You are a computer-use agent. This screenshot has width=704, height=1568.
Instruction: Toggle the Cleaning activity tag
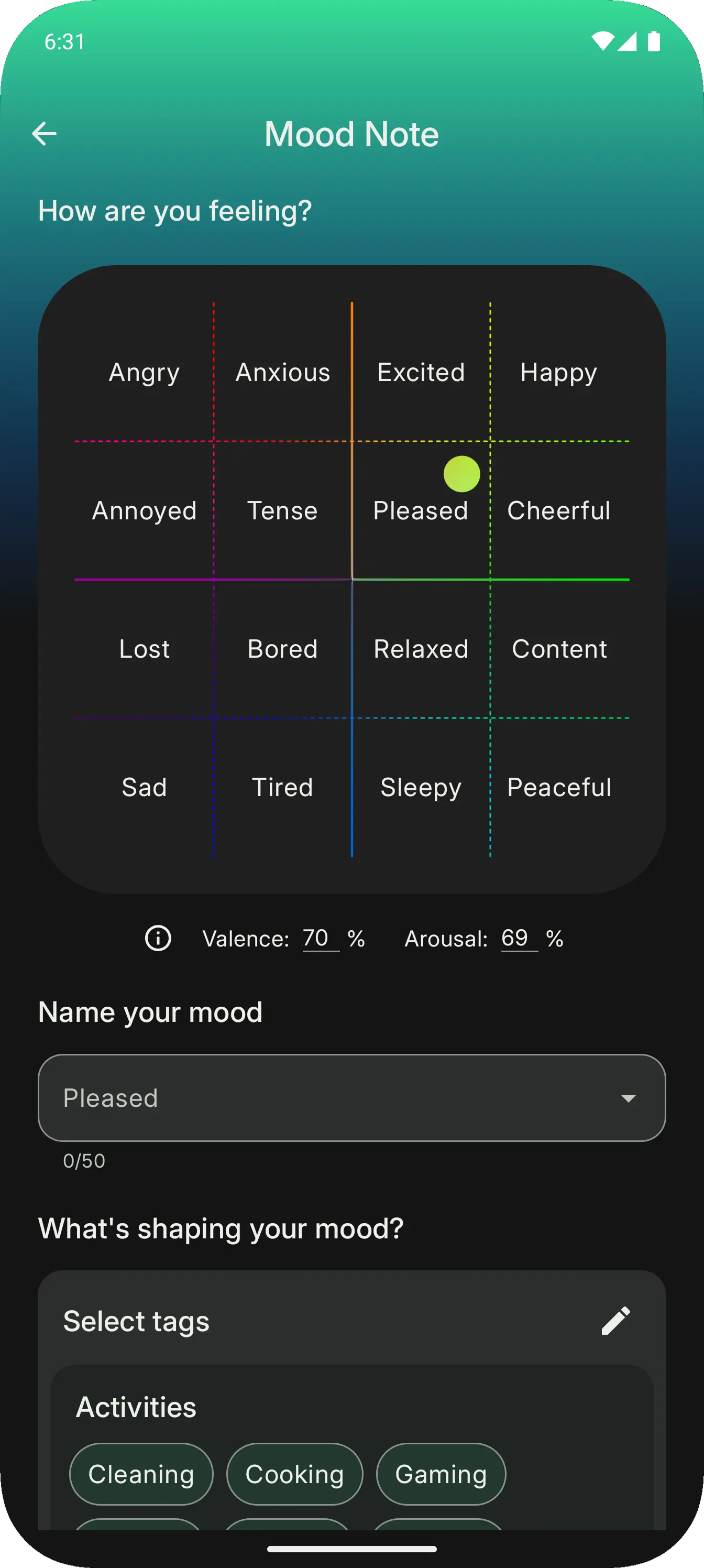coord(140,1474)
